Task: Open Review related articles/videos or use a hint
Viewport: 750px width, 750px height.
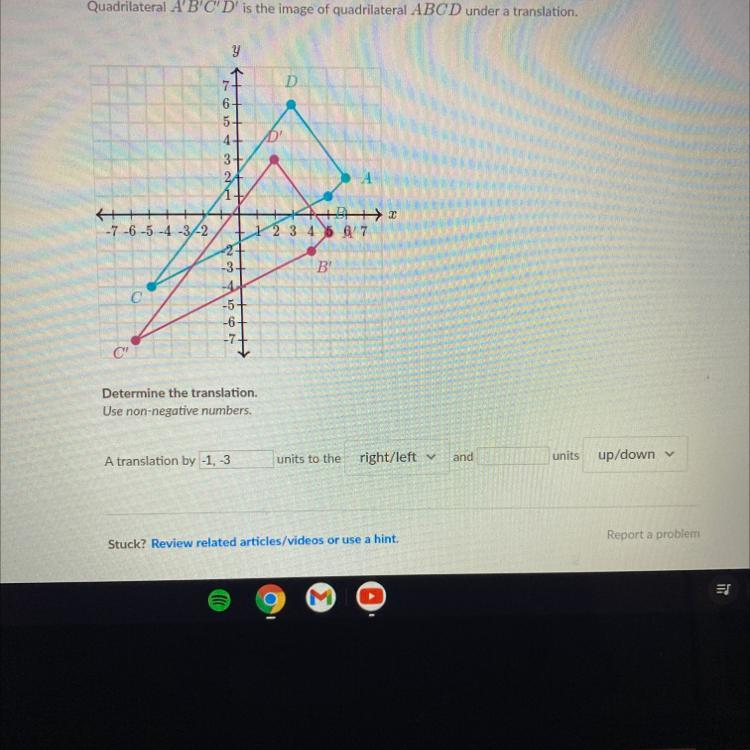Action: click(x=274, y=540)
